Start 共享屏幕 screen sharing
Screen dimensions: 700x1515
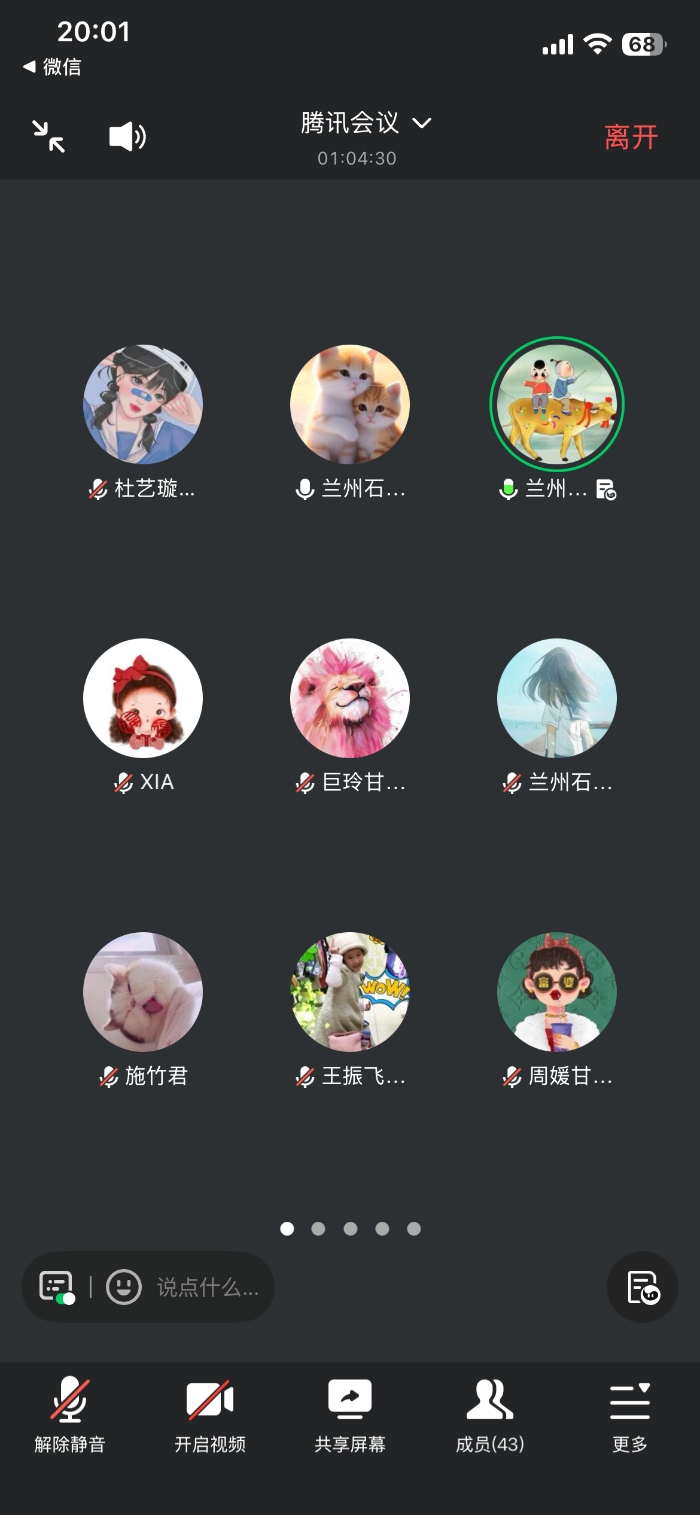(350, 1415)
